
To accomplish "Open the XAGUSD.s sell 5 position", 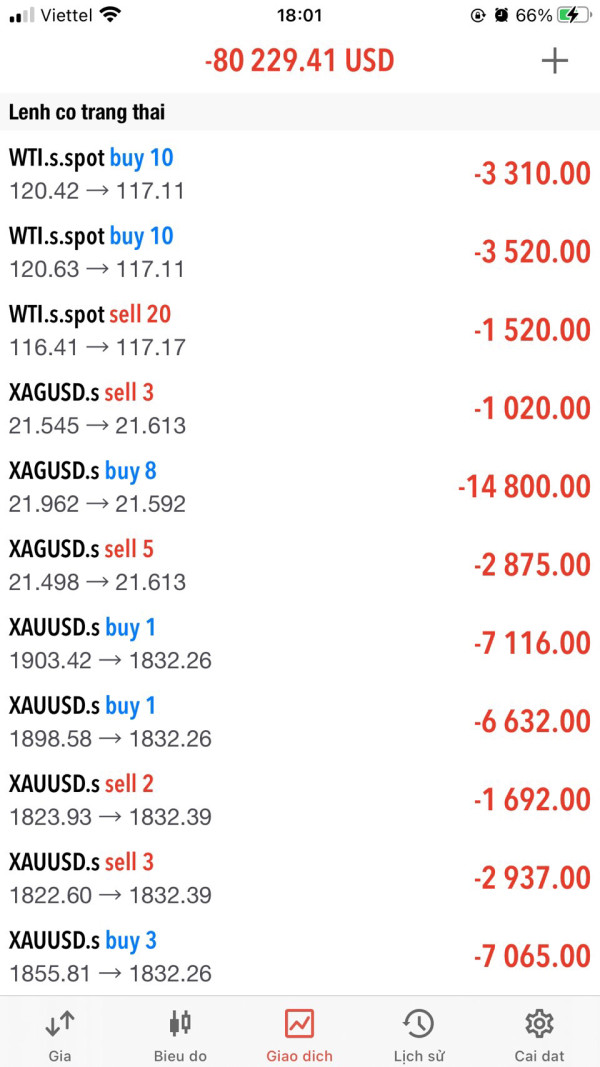I will tap(300, 565).
